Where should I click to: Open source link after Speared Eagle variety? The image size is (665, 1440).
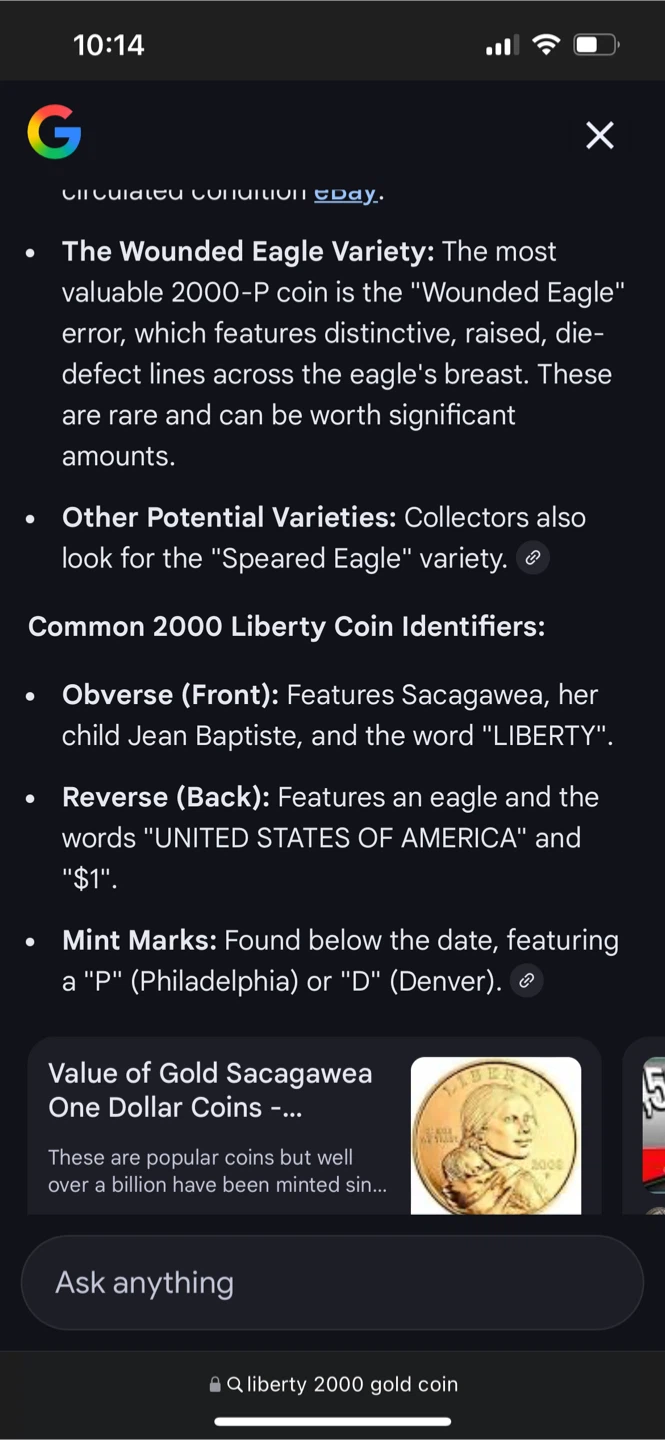(533, 558)
